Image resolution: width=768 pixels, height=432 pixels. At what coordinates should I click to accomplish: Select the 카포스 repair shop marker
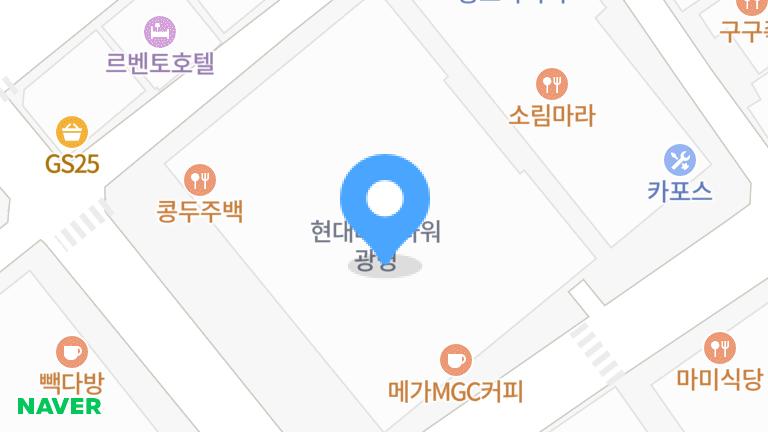(680, 160)
